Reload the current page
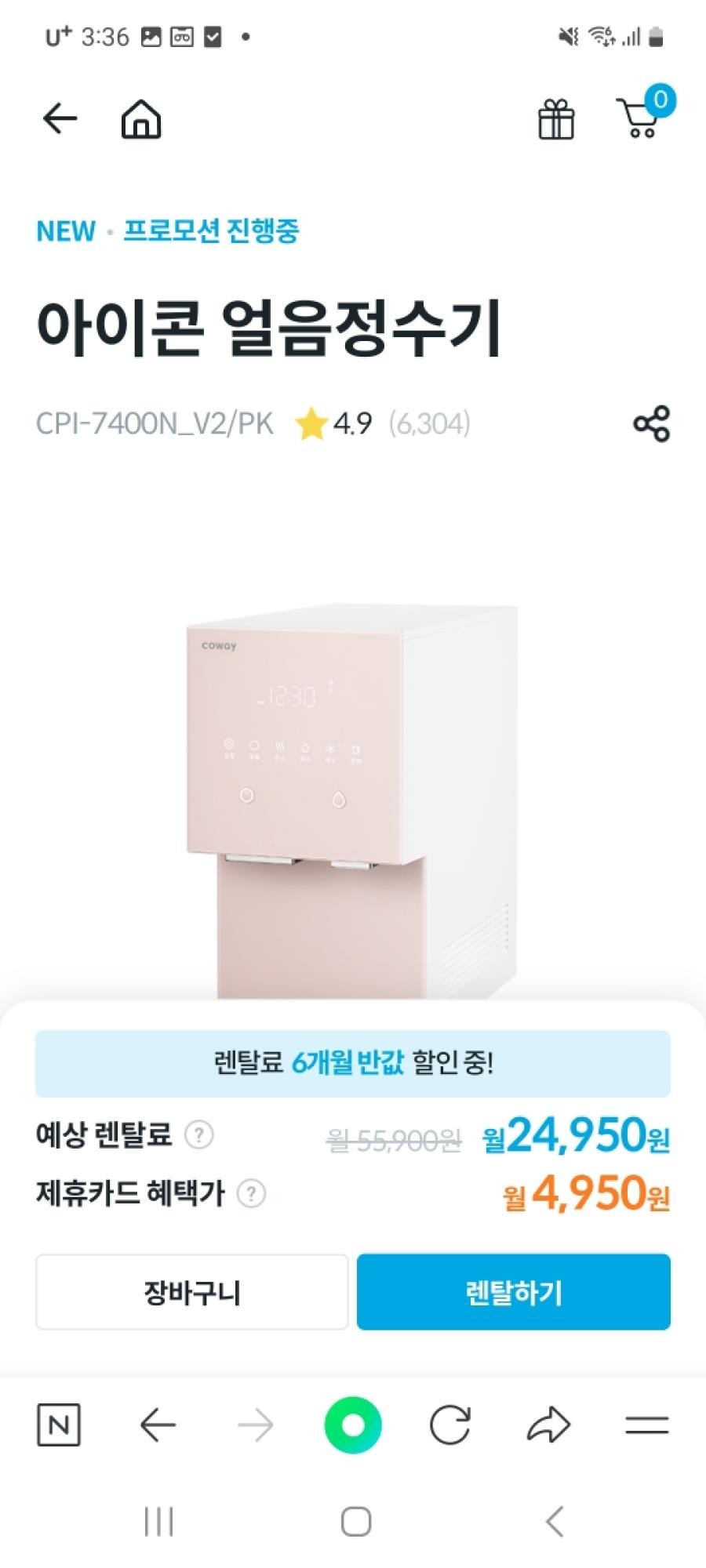Image resolution: width=706 pixels, height=1568 pixels. 450,1425
